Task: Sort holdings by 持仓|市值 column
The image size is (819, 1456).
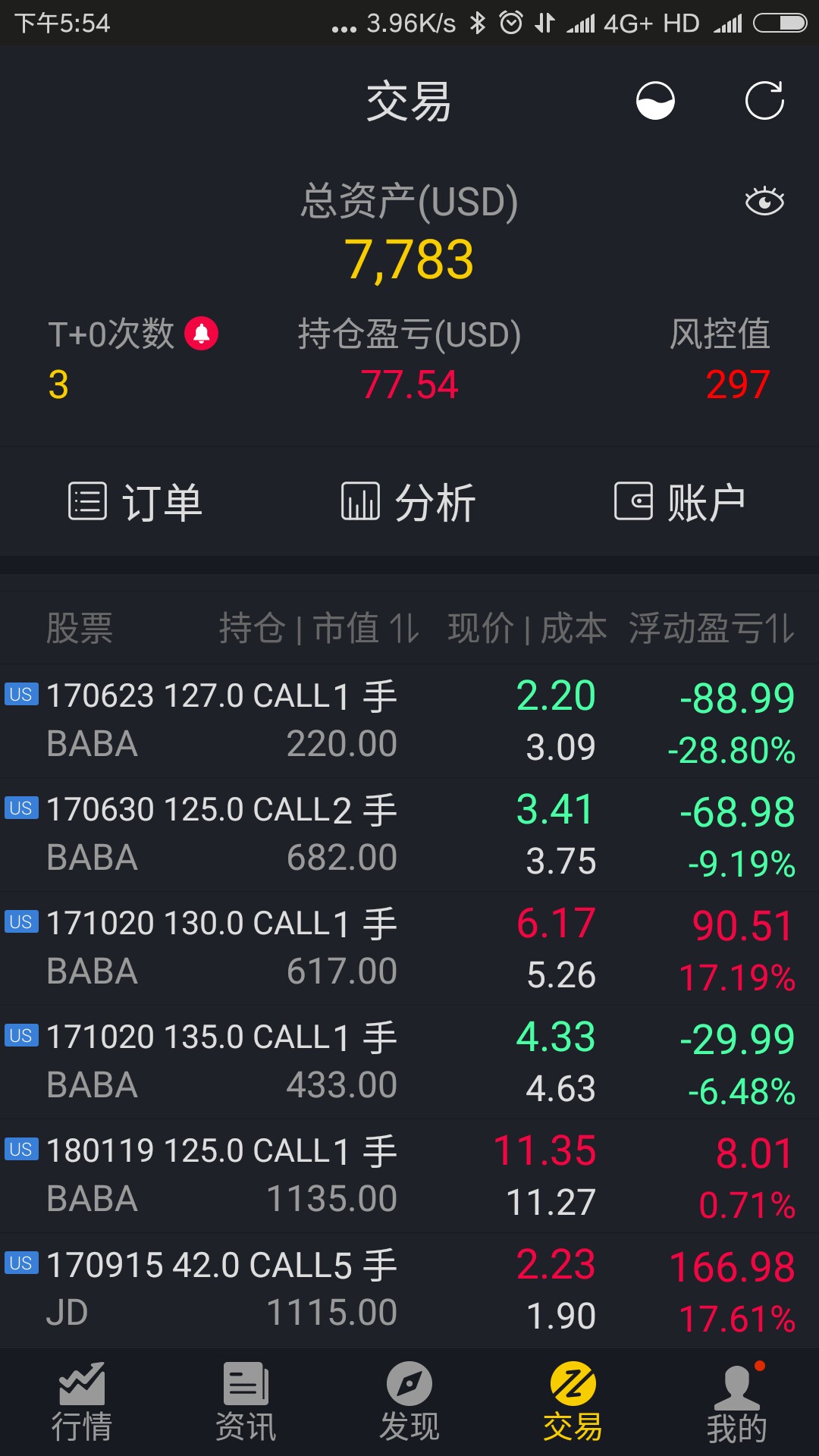Action: coord(318,629)
